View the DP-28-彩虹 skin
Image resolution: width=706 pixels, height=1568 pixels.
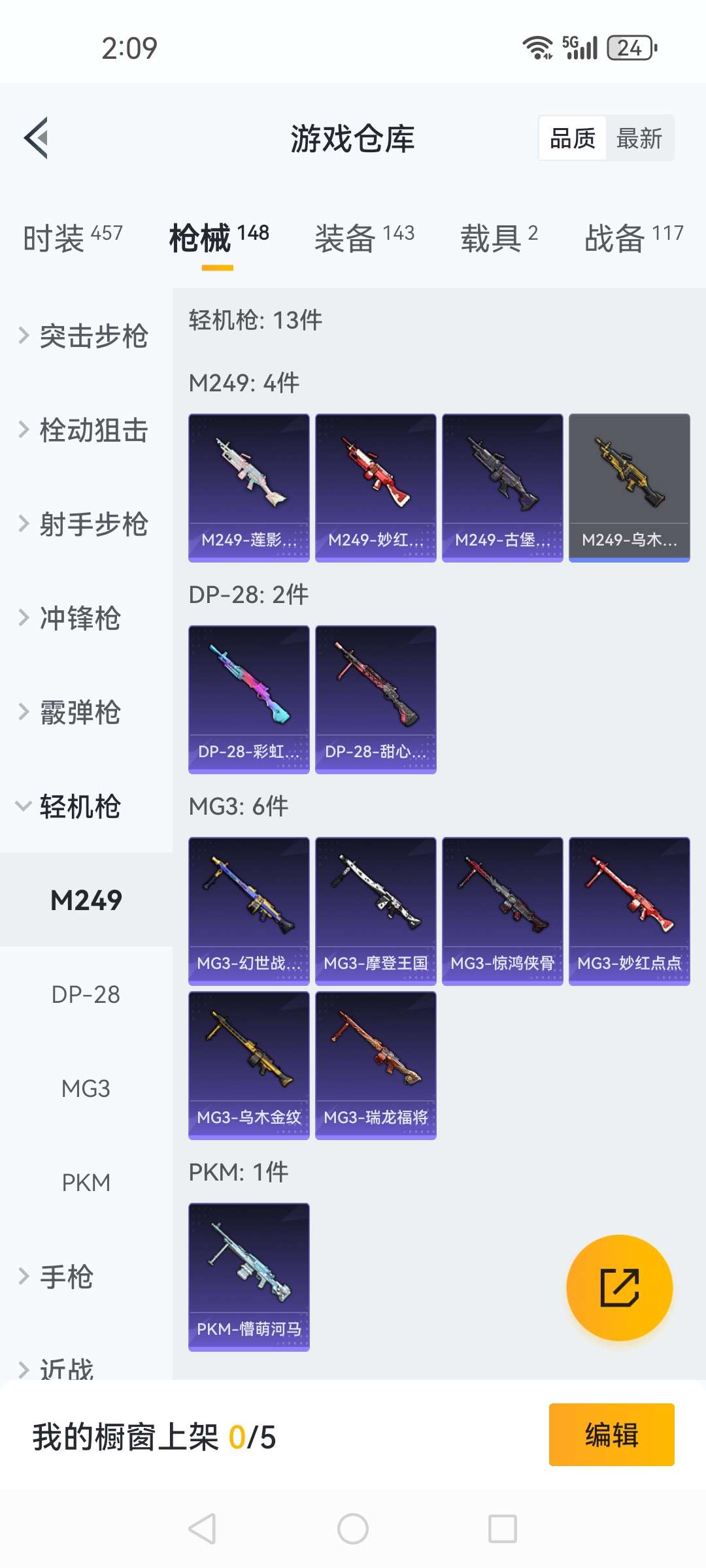tap(249, 699)
